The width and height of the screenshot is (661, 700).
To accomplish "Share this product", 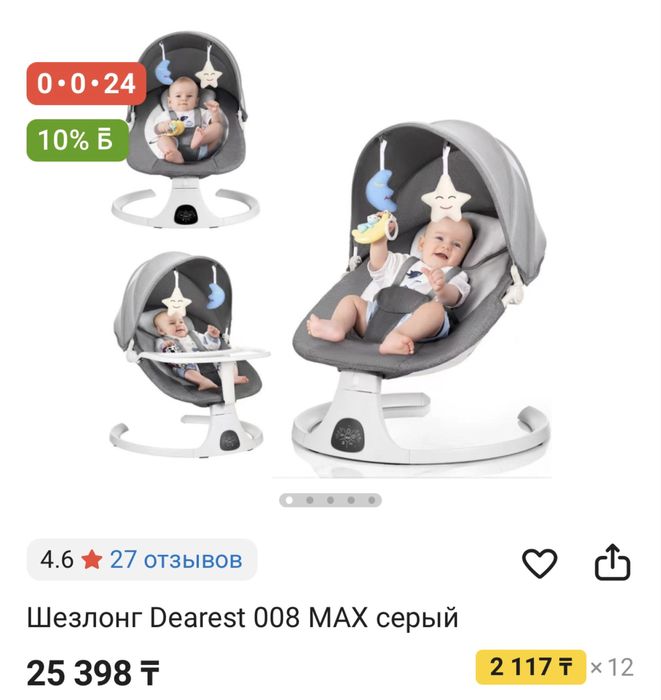I will point(612,563).
